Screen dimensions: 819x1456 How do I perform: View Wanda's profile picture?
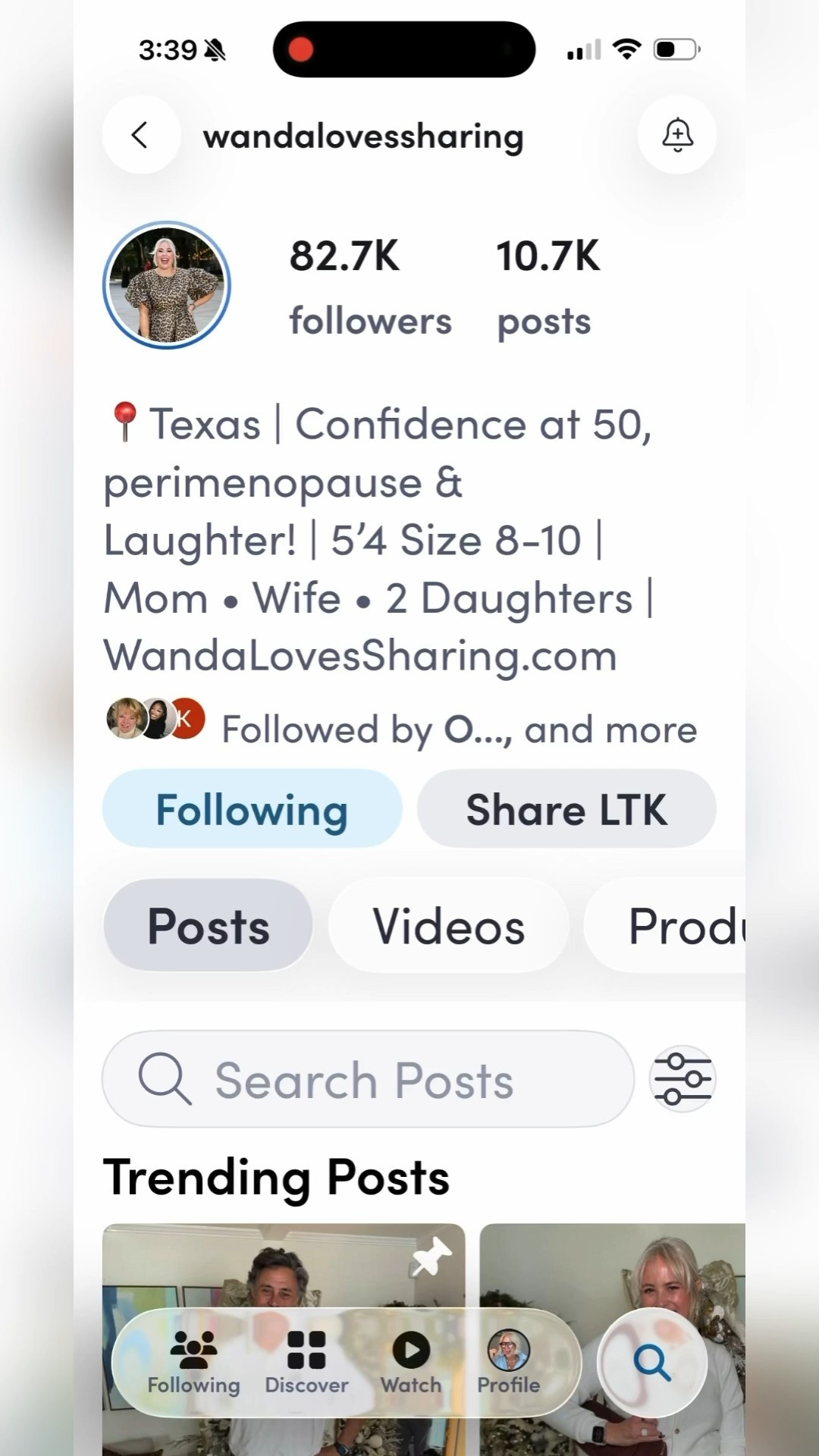click(166, 284)
